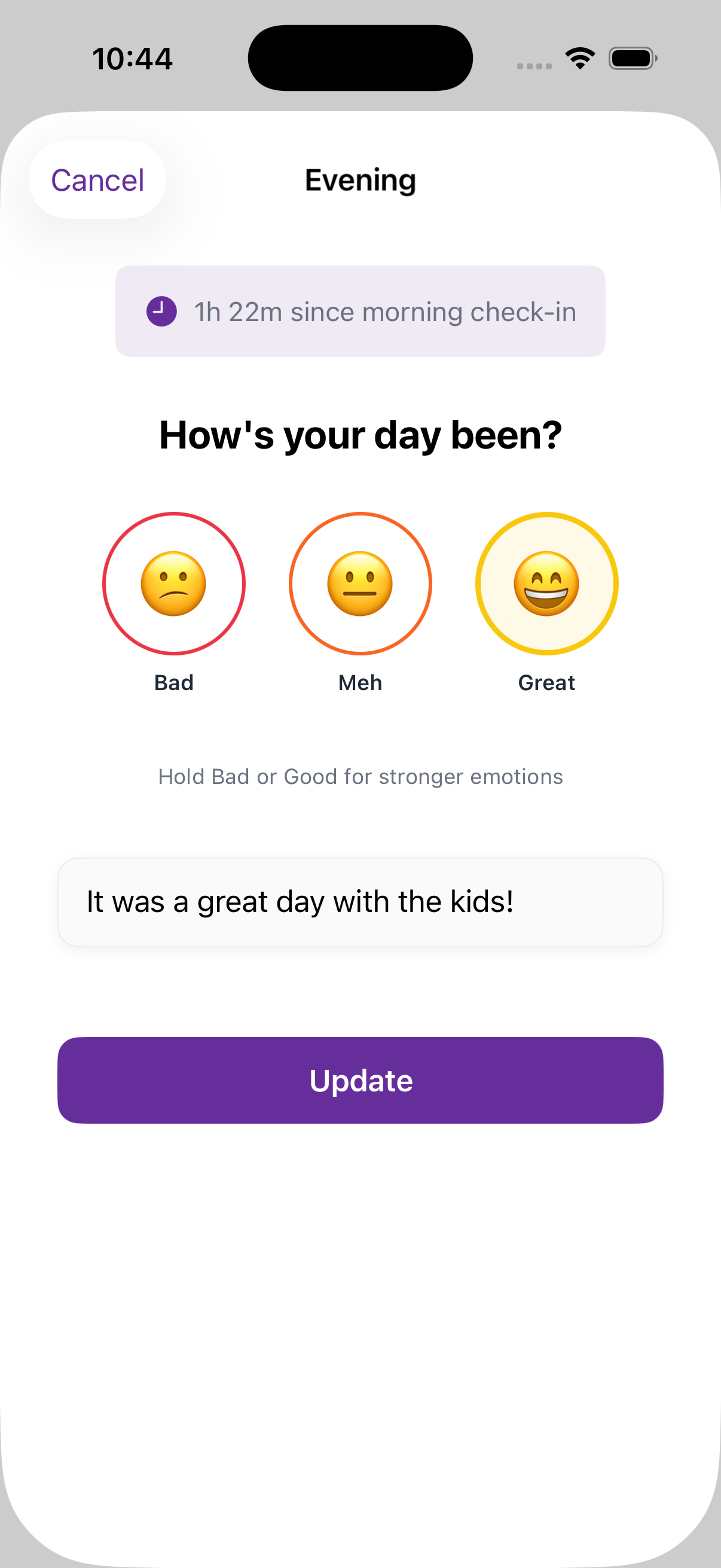Edit the note about the kids
The height and width of the screenshot is (1568, 721).
tap(360, 901)
